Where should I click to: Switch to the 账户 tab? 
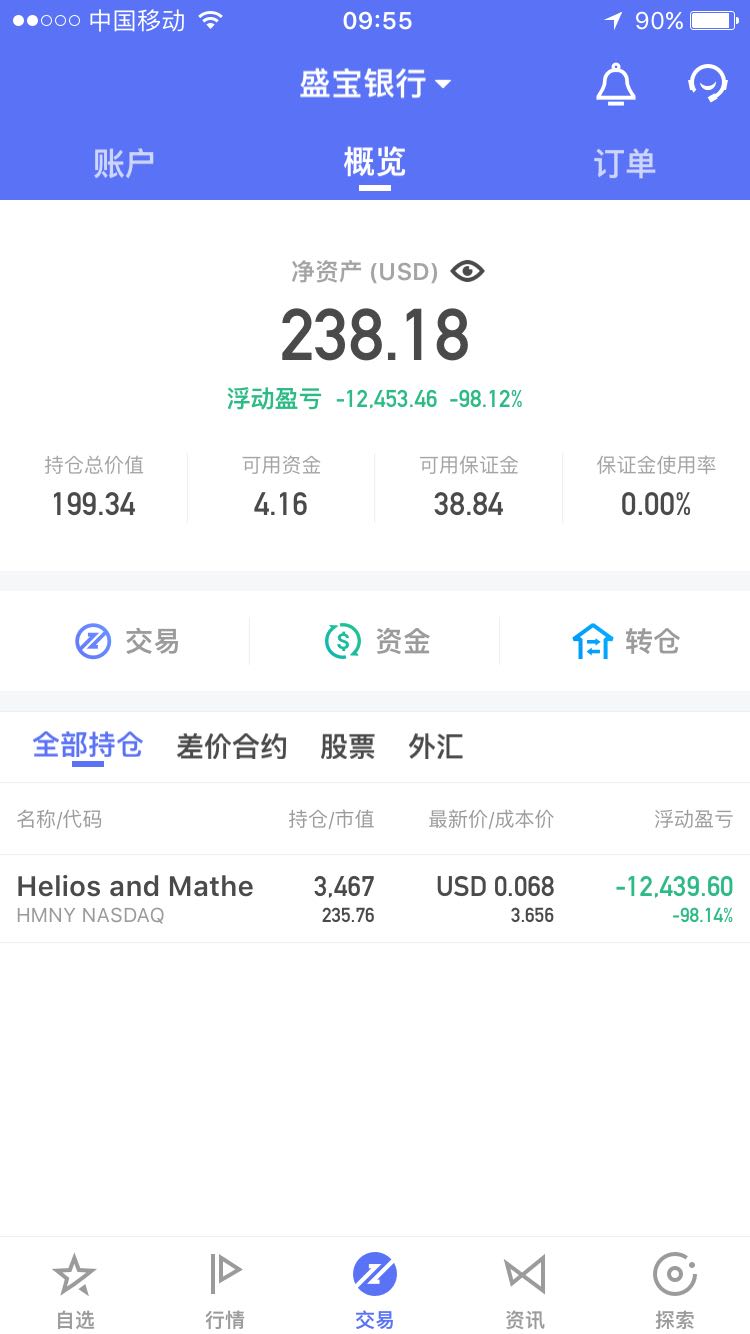124,162
